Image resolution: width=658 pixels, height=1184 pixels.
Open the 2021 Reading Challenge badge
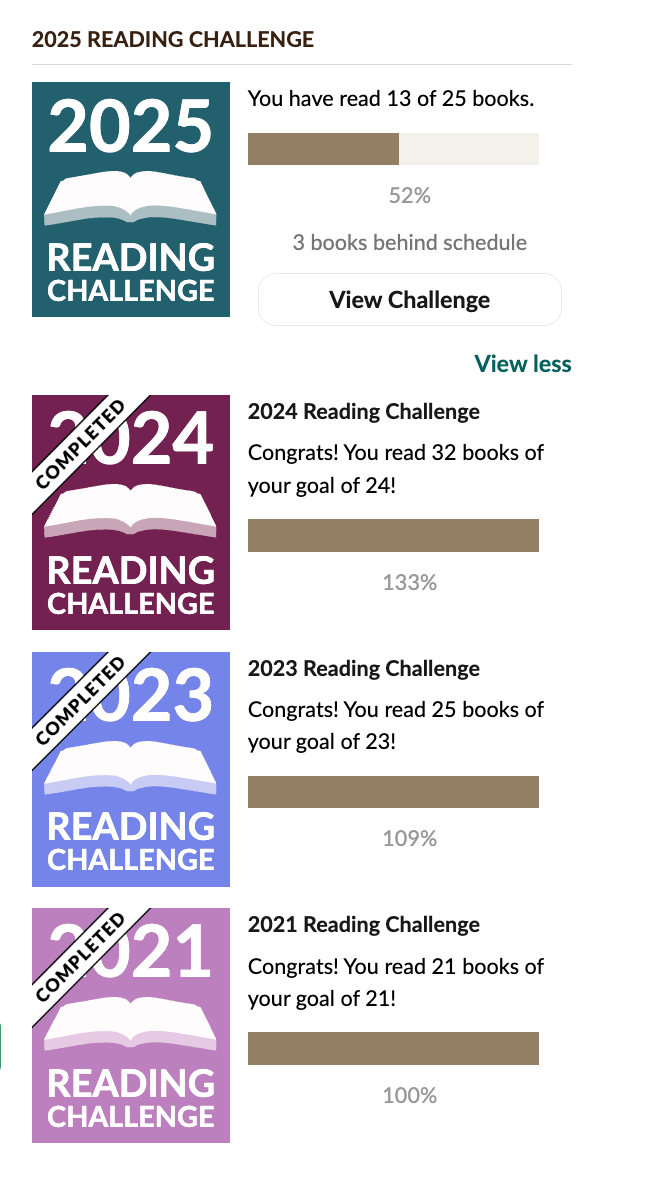(131, 1025)
